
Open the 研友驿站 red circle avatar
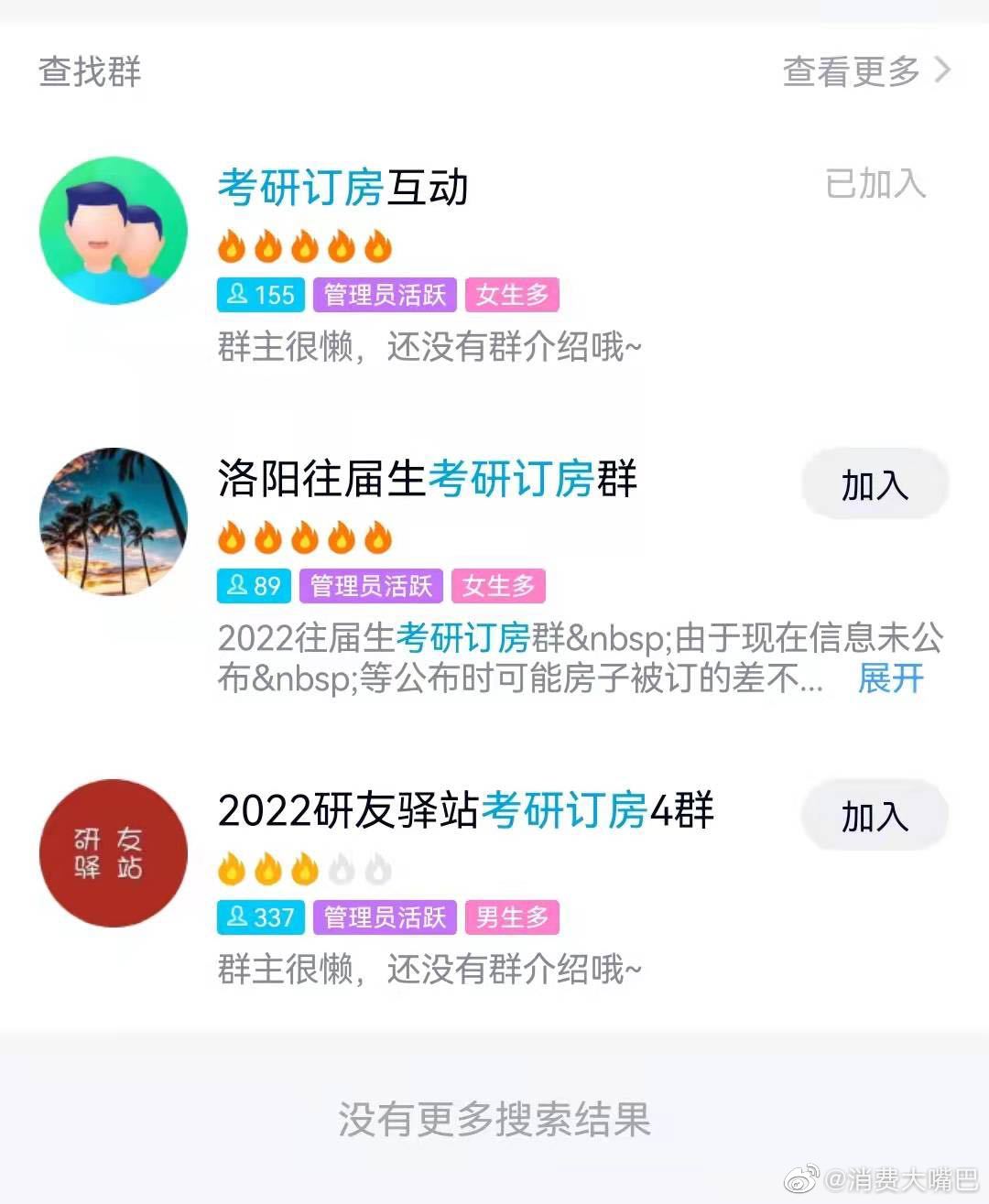coord(113,853)
